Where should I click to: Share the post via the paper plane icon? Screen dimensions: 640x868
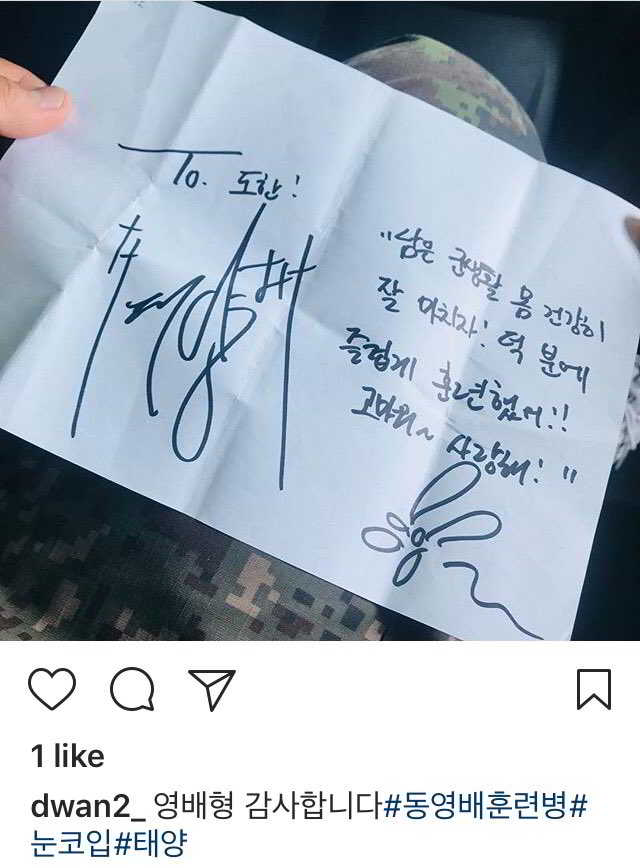coord(211,690)
